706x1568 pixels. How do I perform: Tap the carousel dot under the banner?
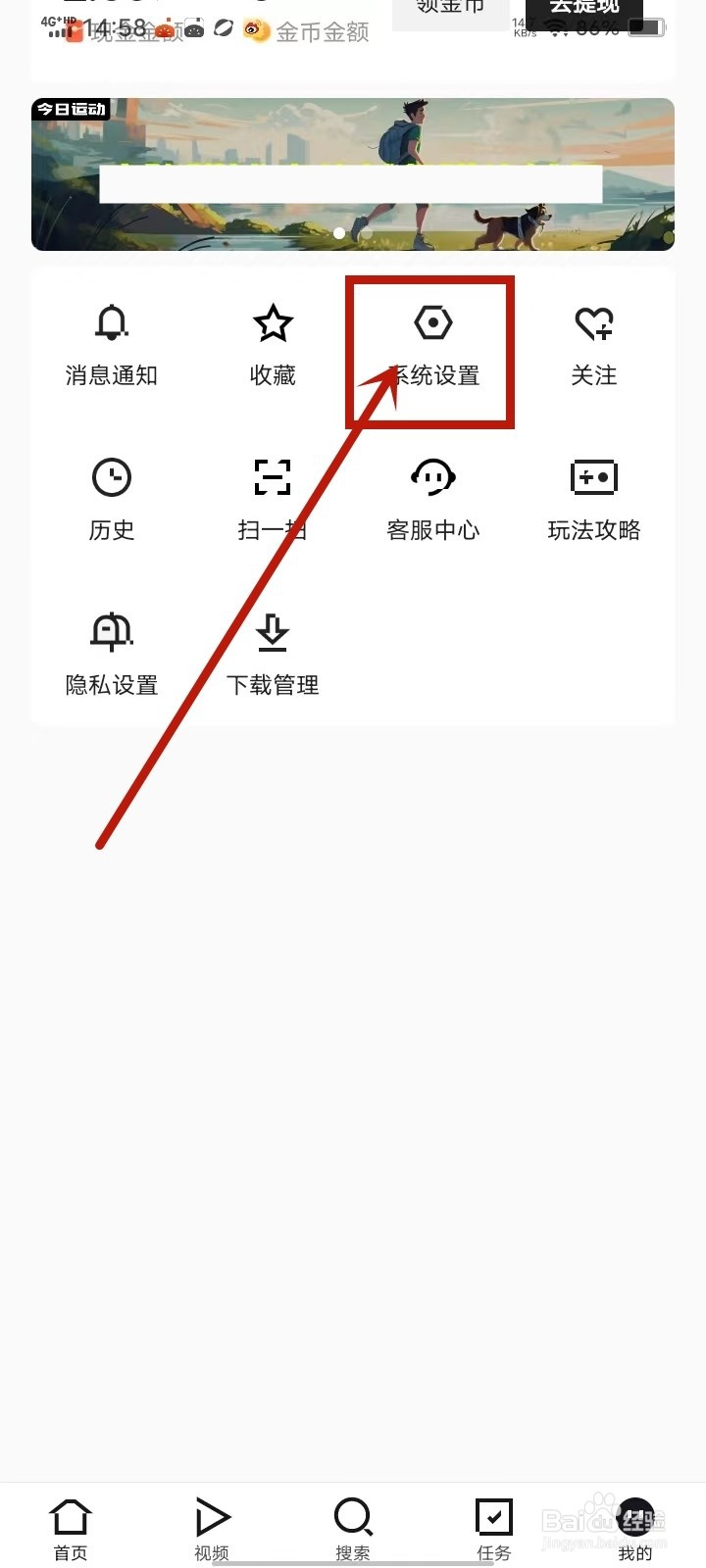tap(338, 233)
